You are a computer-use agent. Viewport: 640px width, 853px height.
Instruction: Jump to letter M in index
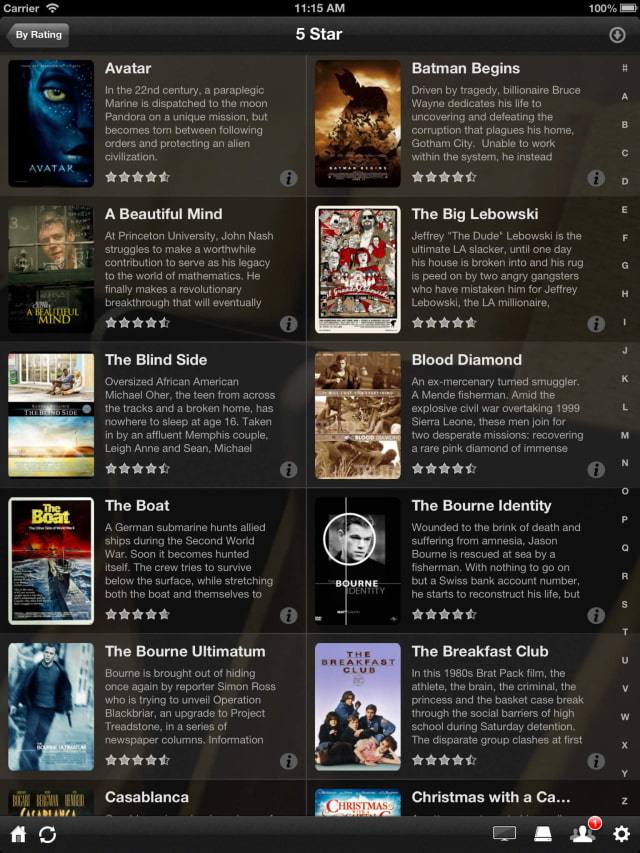tap(625, 435)
